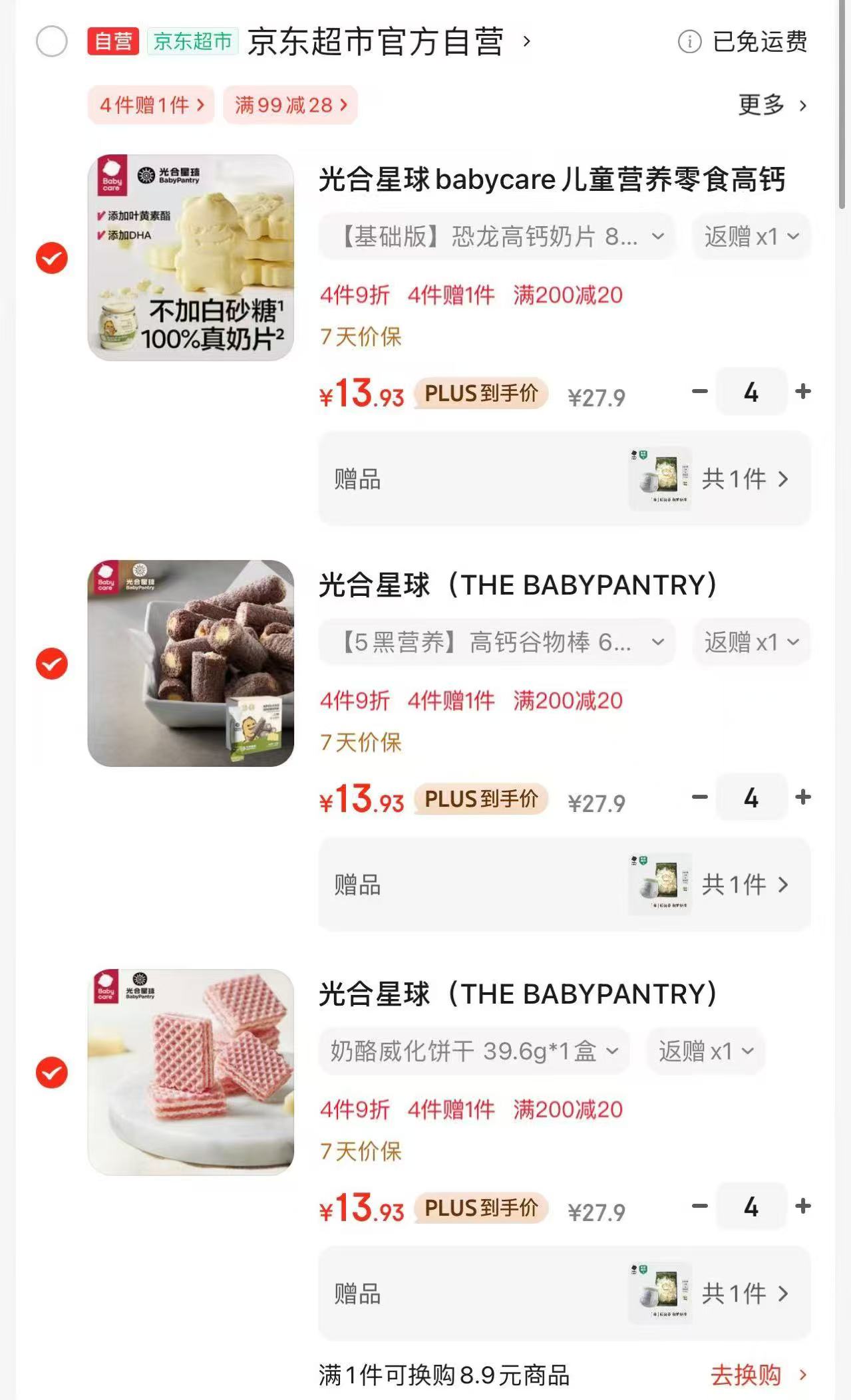Tap 去换购 to redeem add-on item

pos(757,1374)
